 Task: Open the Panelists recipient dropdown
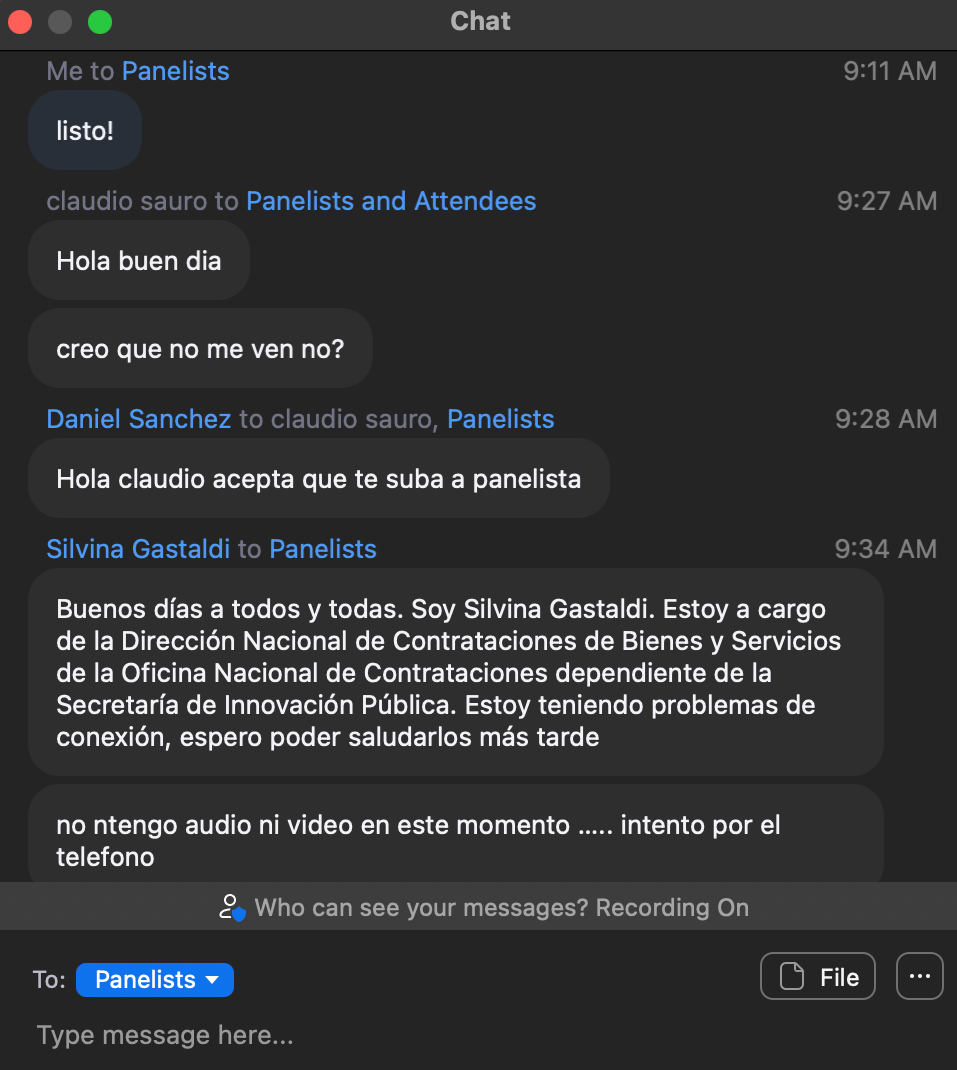point(155,980)
